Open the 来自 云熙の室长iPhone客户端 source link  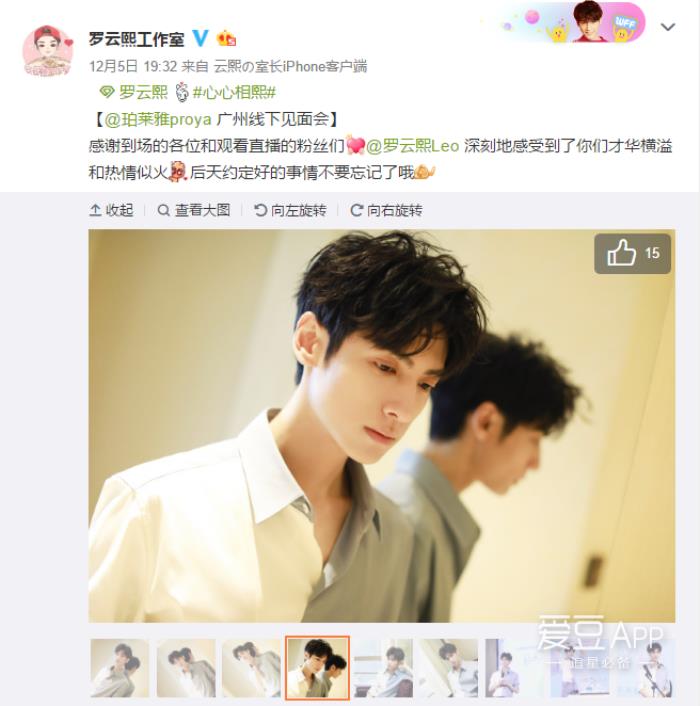pyautogui.click(x=290, y=66)
